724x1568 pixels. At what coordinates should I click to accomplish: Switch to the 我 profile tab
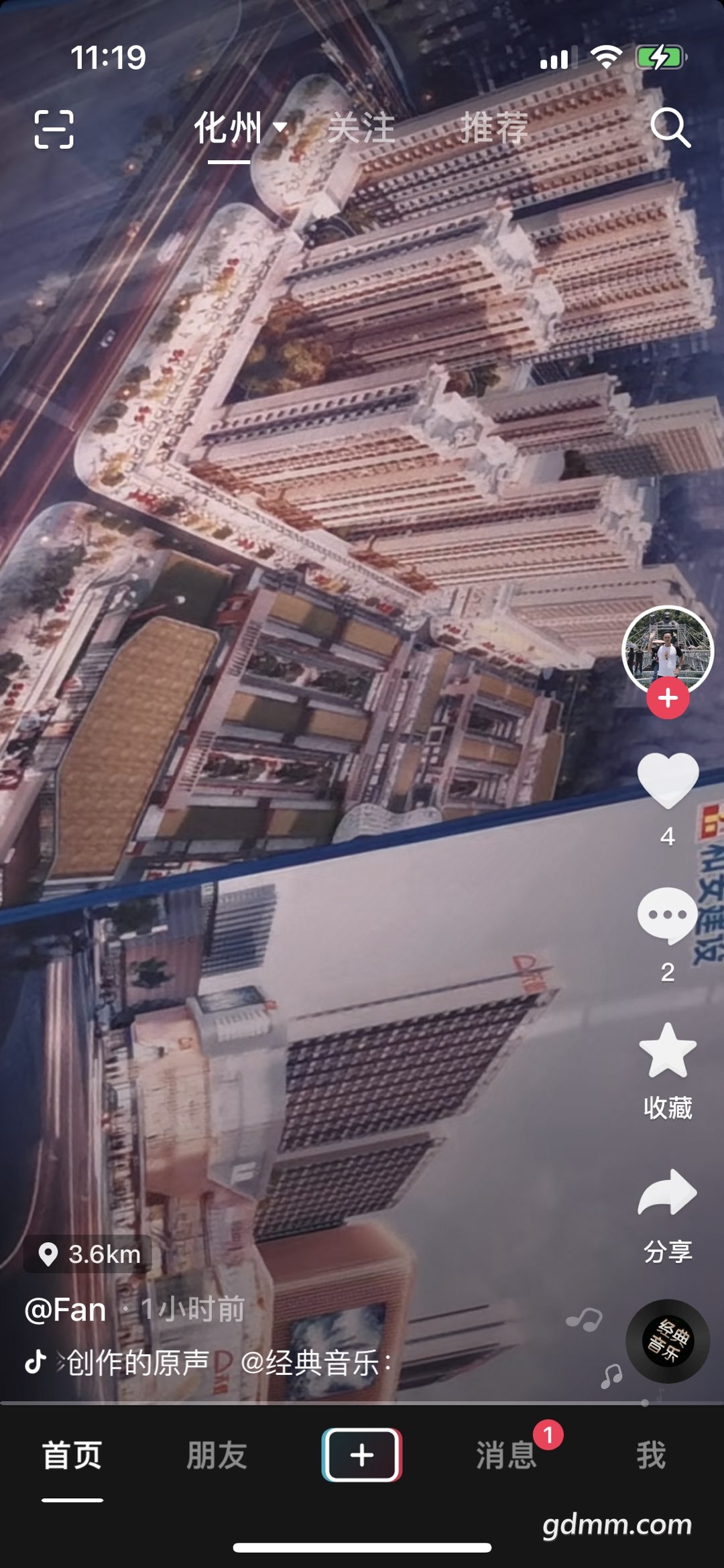(651, 1455)
